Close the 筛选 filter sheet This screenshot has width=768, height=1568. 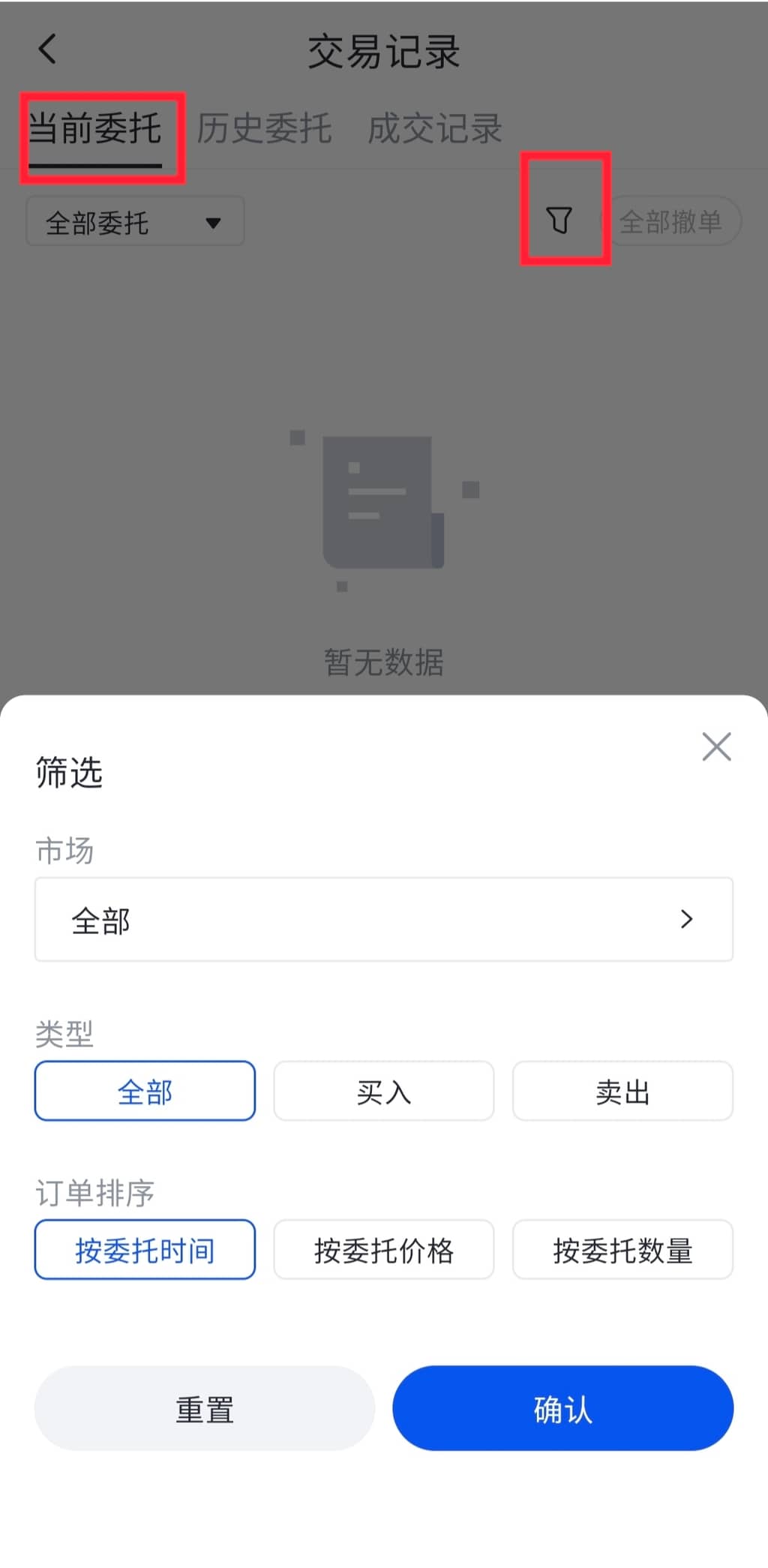(x=716, y=746)
